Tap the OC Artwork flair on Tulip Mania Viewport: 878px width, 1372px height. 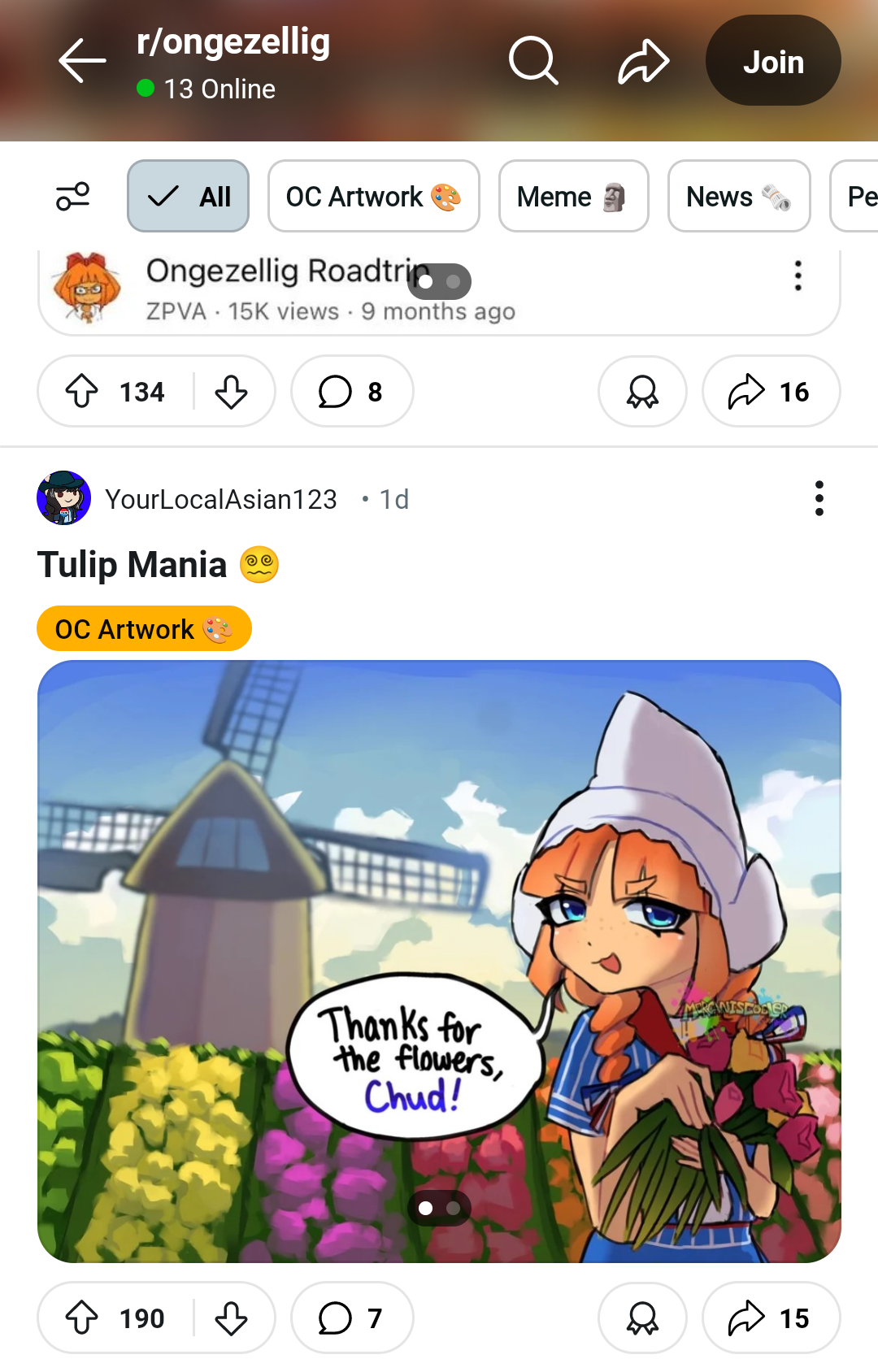tap(144, 629)
